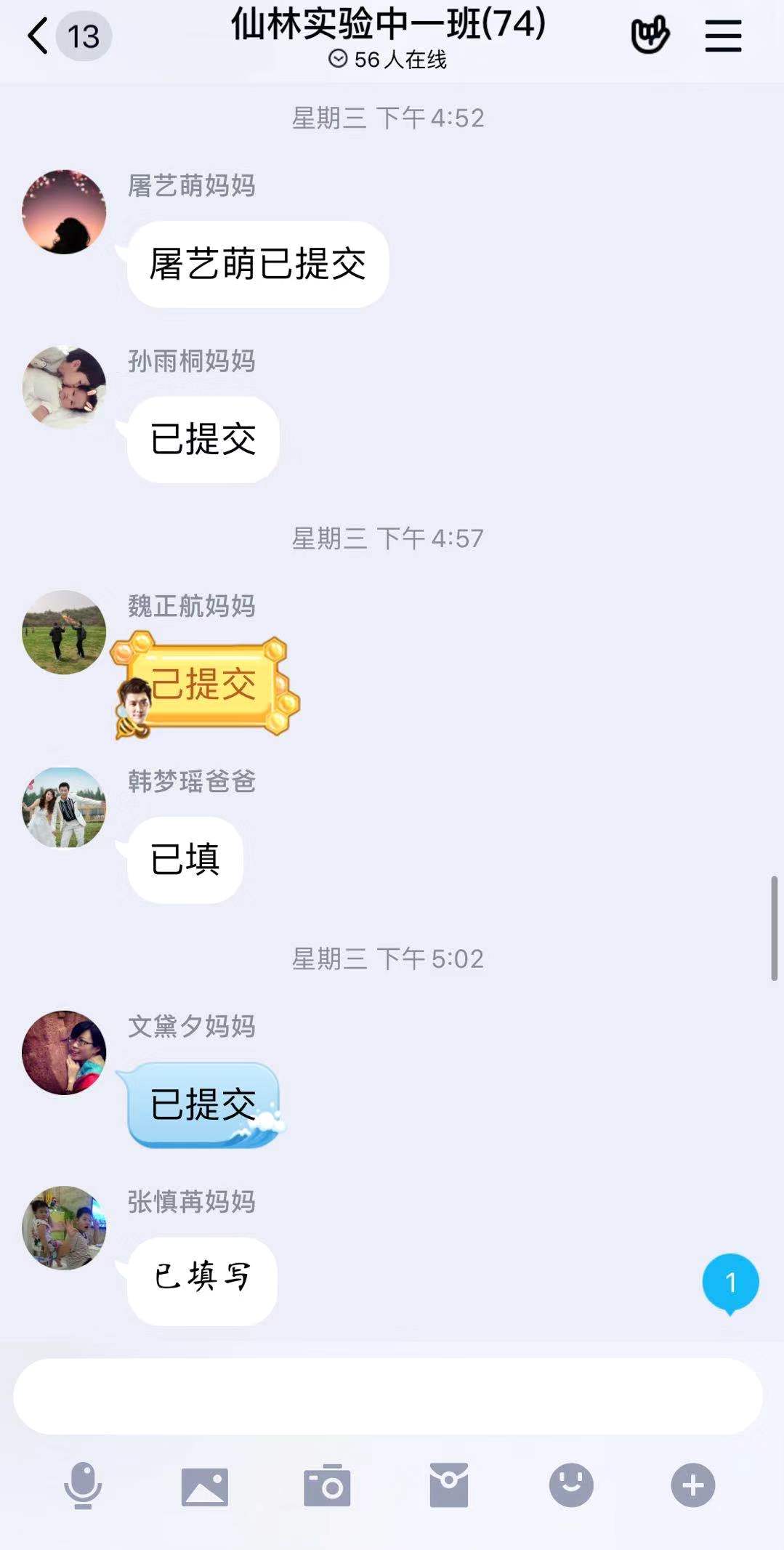
Task: Tap the 56人在线 online members indicator
Action: point(388,60)
